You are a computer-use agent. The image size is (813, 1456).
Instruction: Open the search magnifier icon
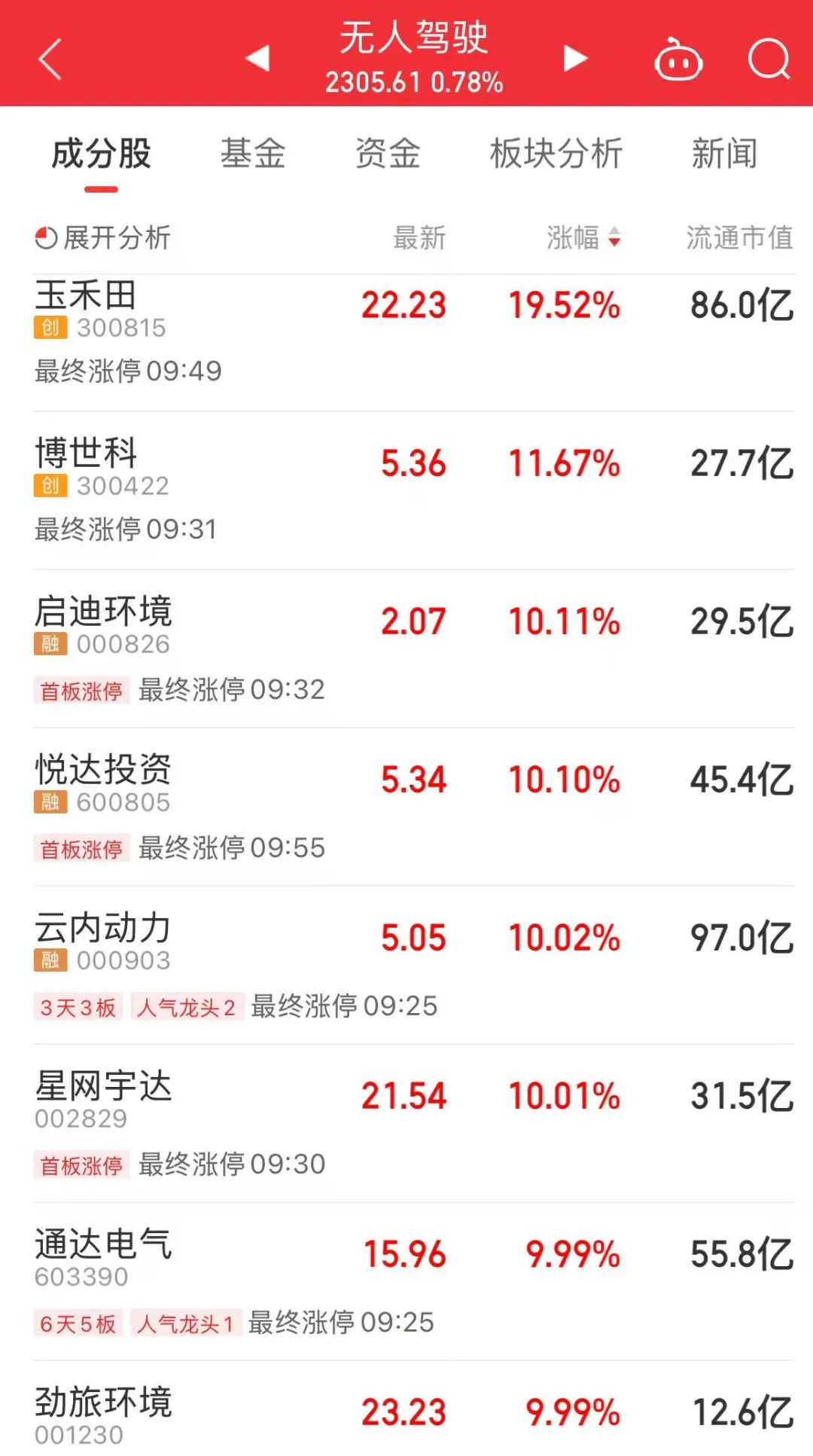769,59
